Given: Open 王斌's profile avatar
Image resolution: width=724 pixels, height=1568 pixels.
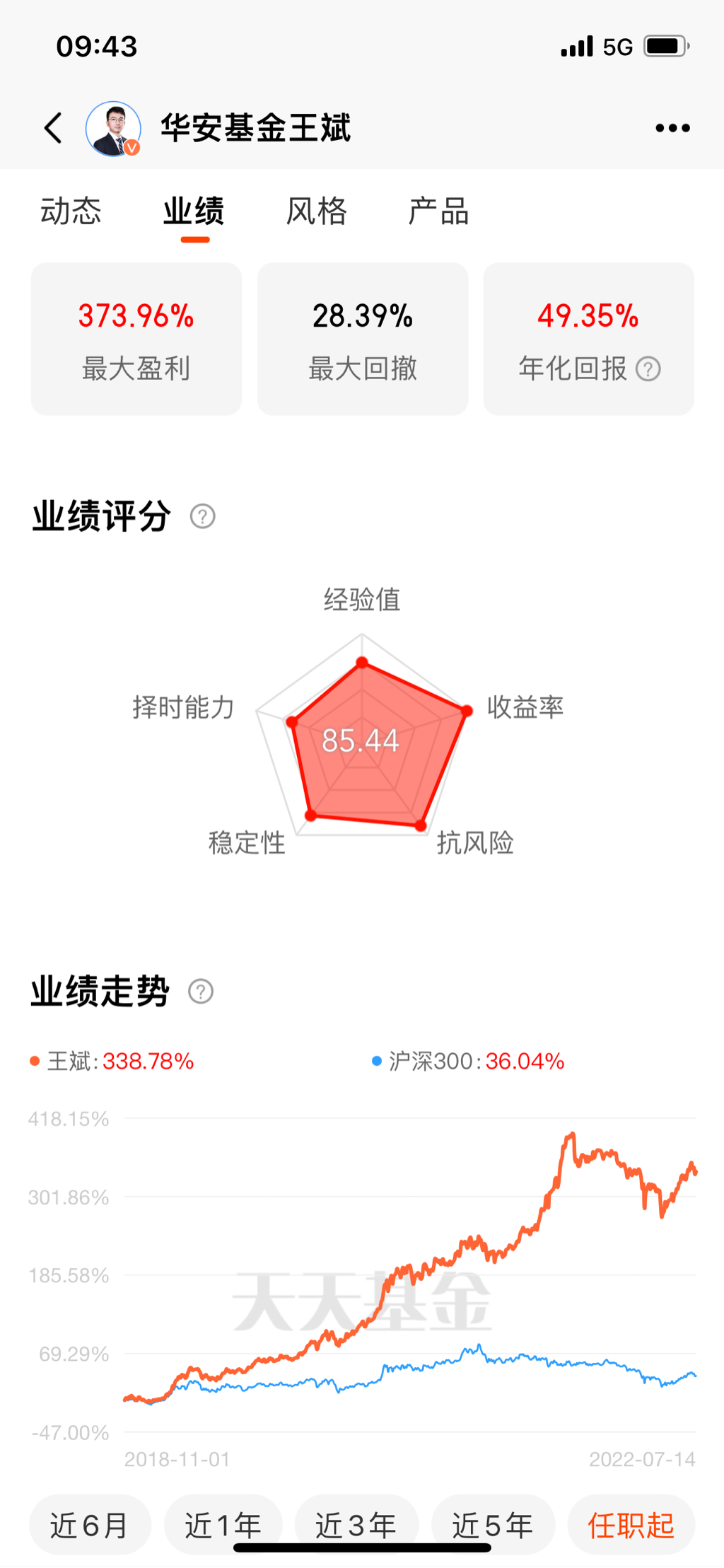Looking at the screenshot, I should (x=113, y=128).
